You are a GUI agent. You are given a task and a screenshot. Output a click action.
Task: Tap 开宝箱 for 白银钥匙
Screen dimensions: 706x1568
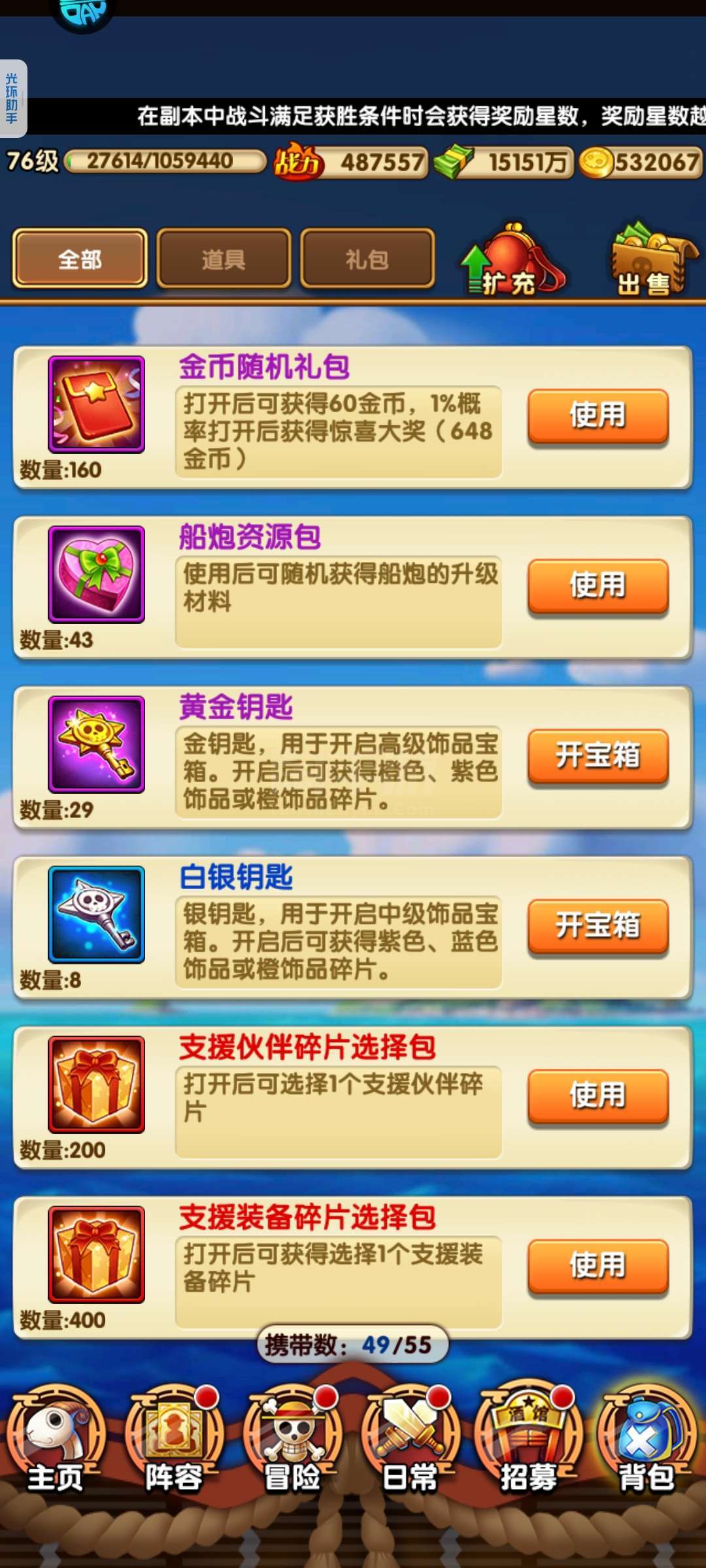coord(598,926)
